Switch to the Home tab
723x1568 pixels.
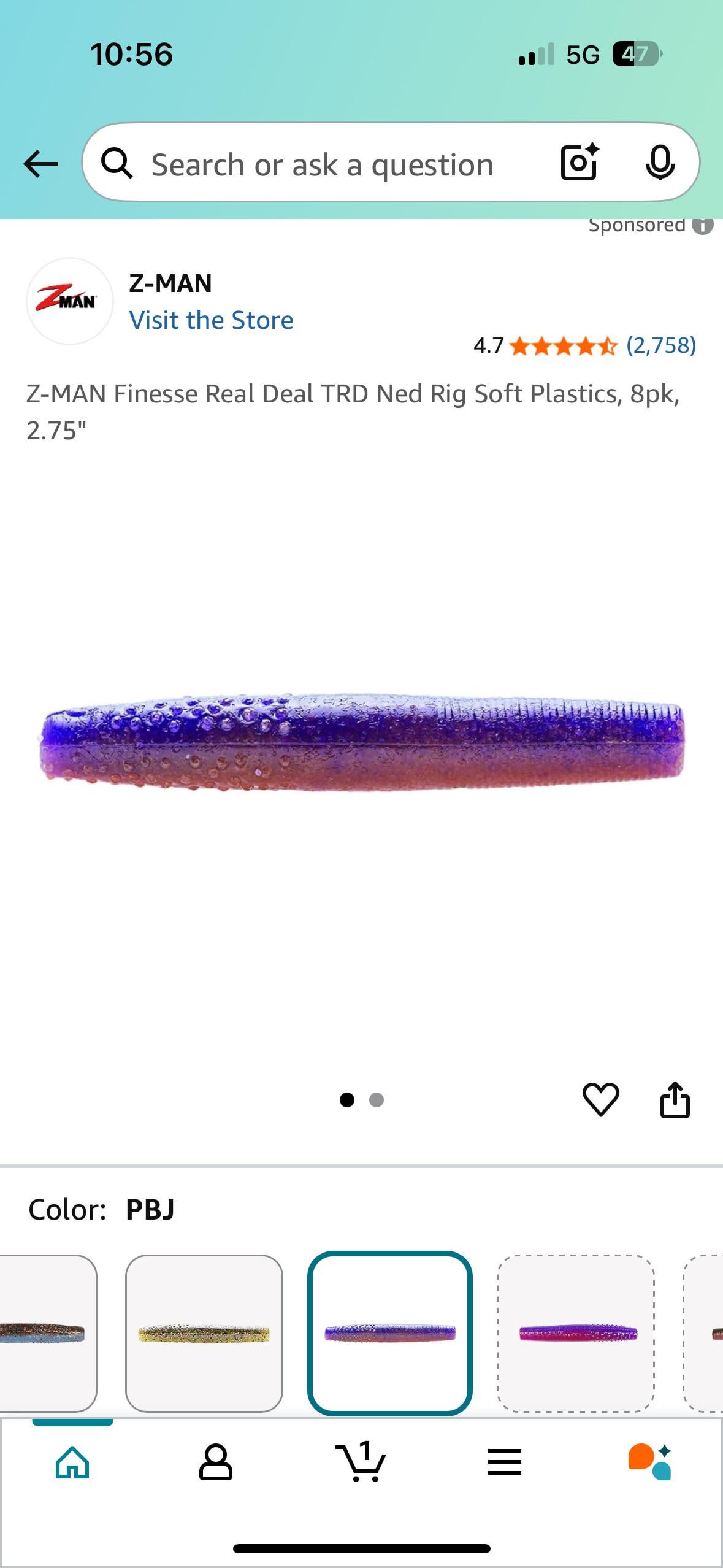pyautogui.click(x=72, y=1462)
